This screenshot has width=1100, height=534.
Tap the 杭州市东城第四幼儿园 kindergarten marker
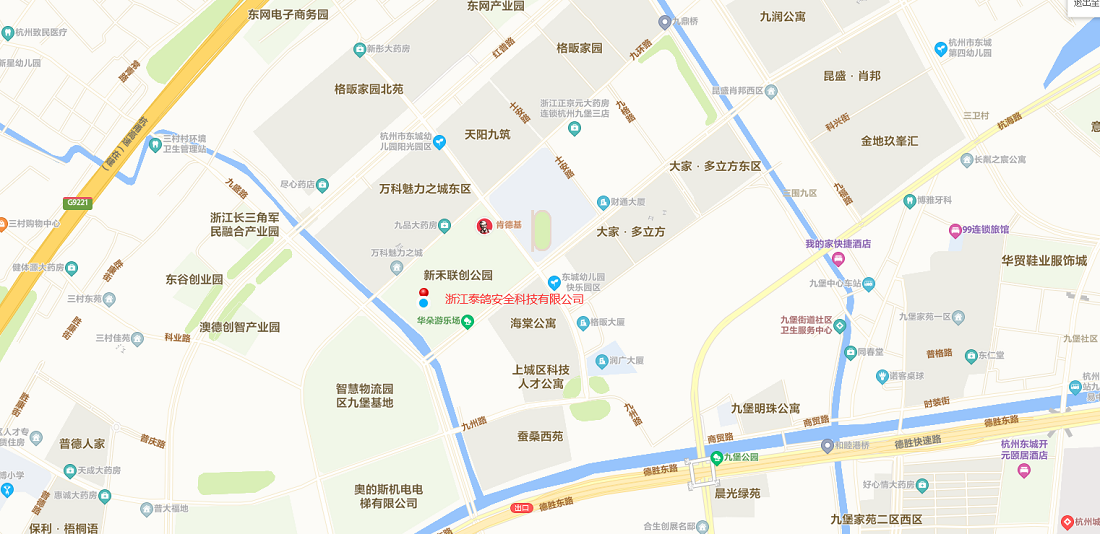[940, 48]
